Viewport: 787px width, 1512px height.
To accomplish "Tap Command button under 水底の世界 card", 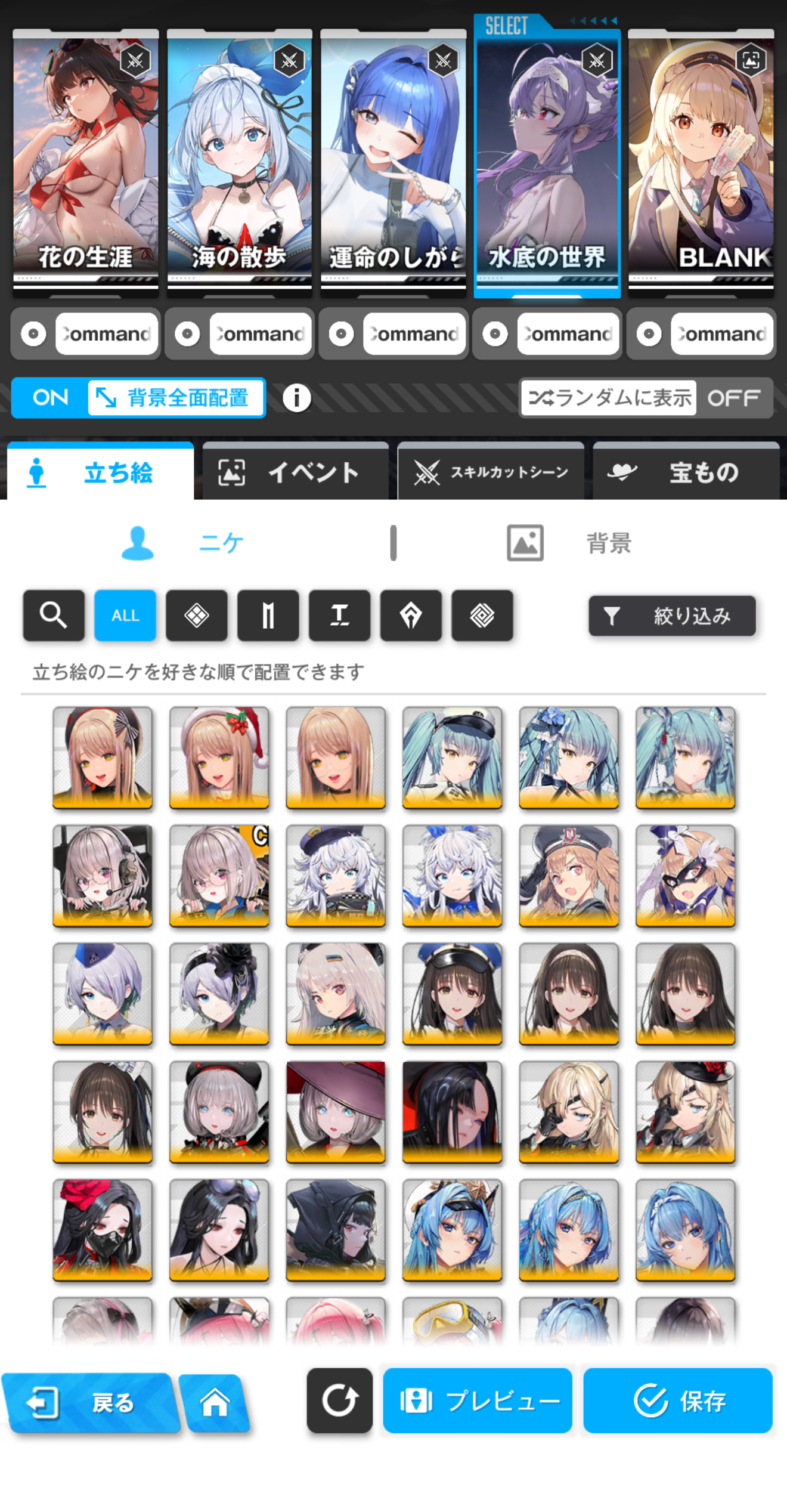I will [x=547, y=334].
